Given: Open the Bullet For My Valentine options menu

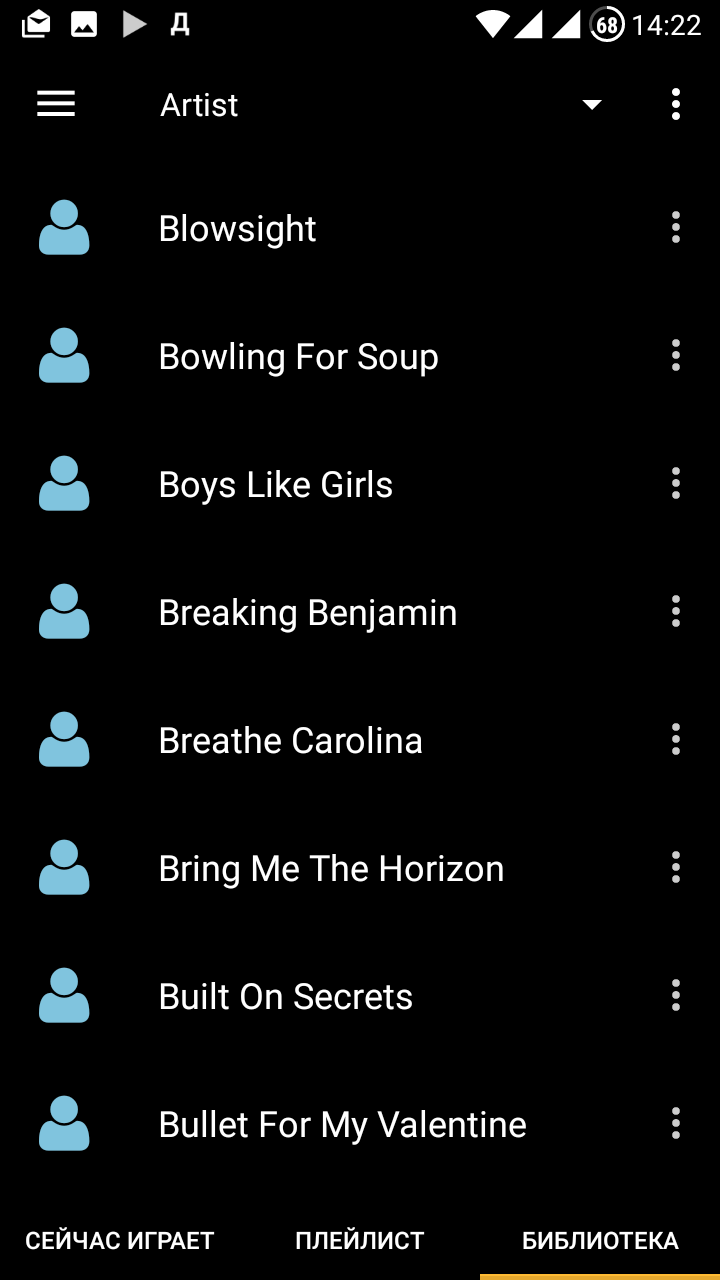Looking at the screenshot, I should (x=676, y=1124).
